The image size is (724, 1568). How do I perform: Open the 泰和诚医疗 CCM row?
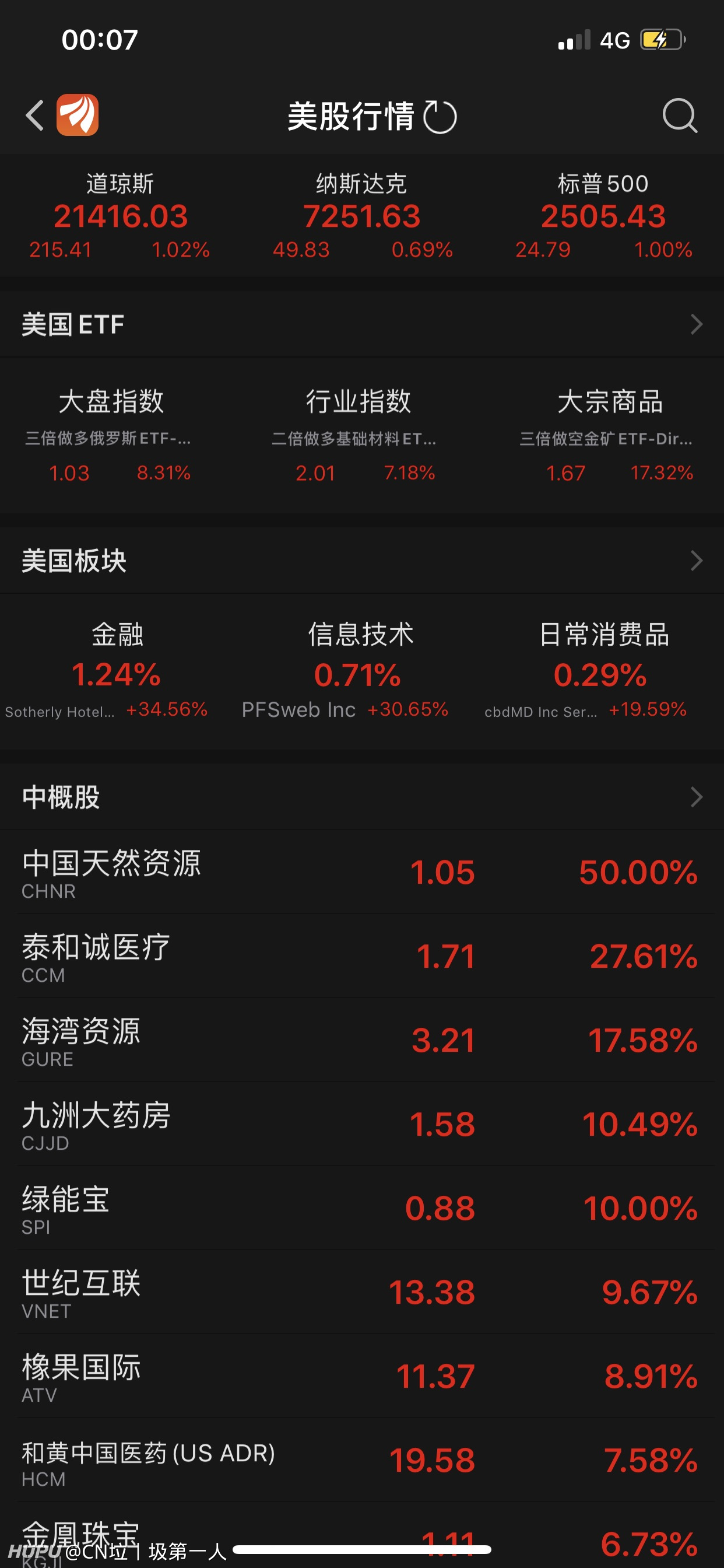click(x=362, y=956)
